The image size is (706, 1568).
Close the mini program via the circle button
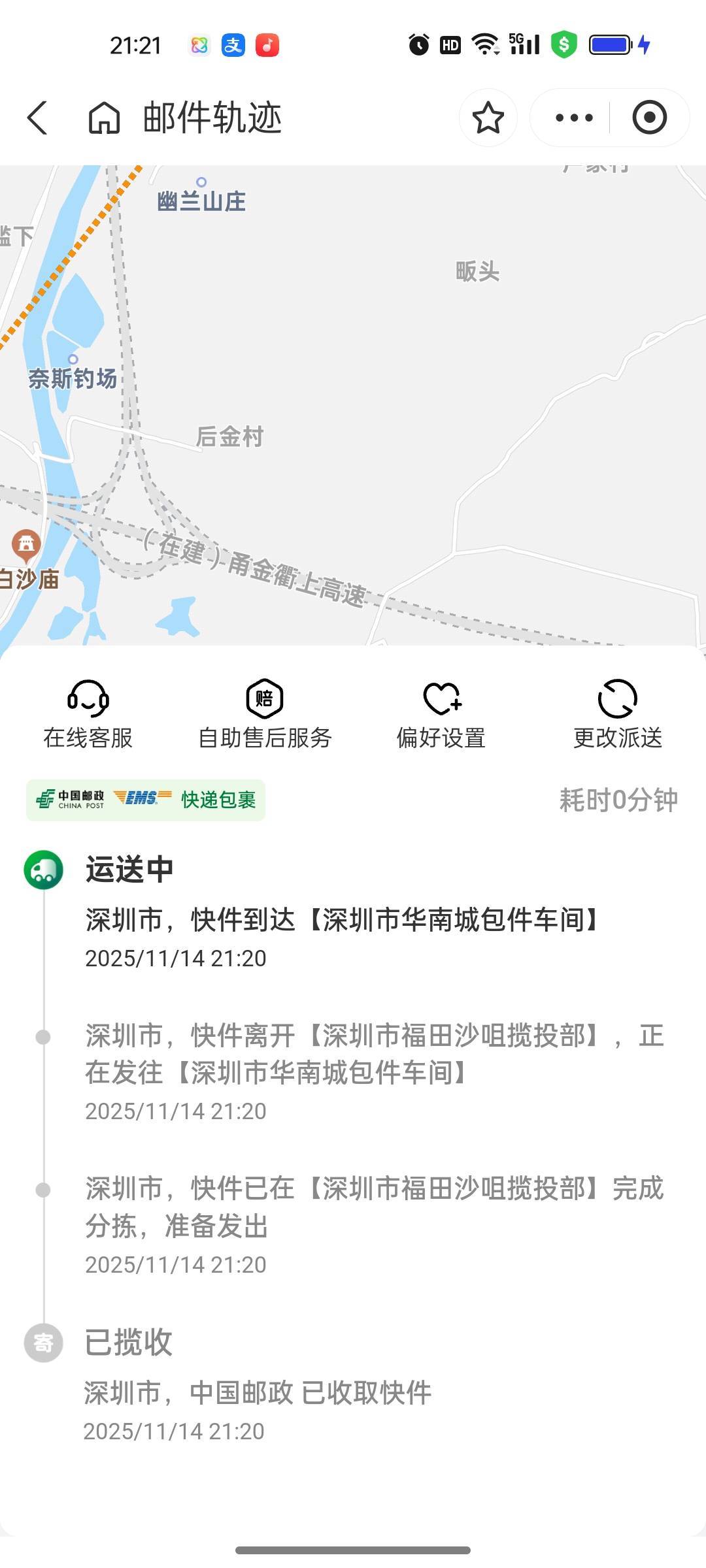[x=649, y=118]
